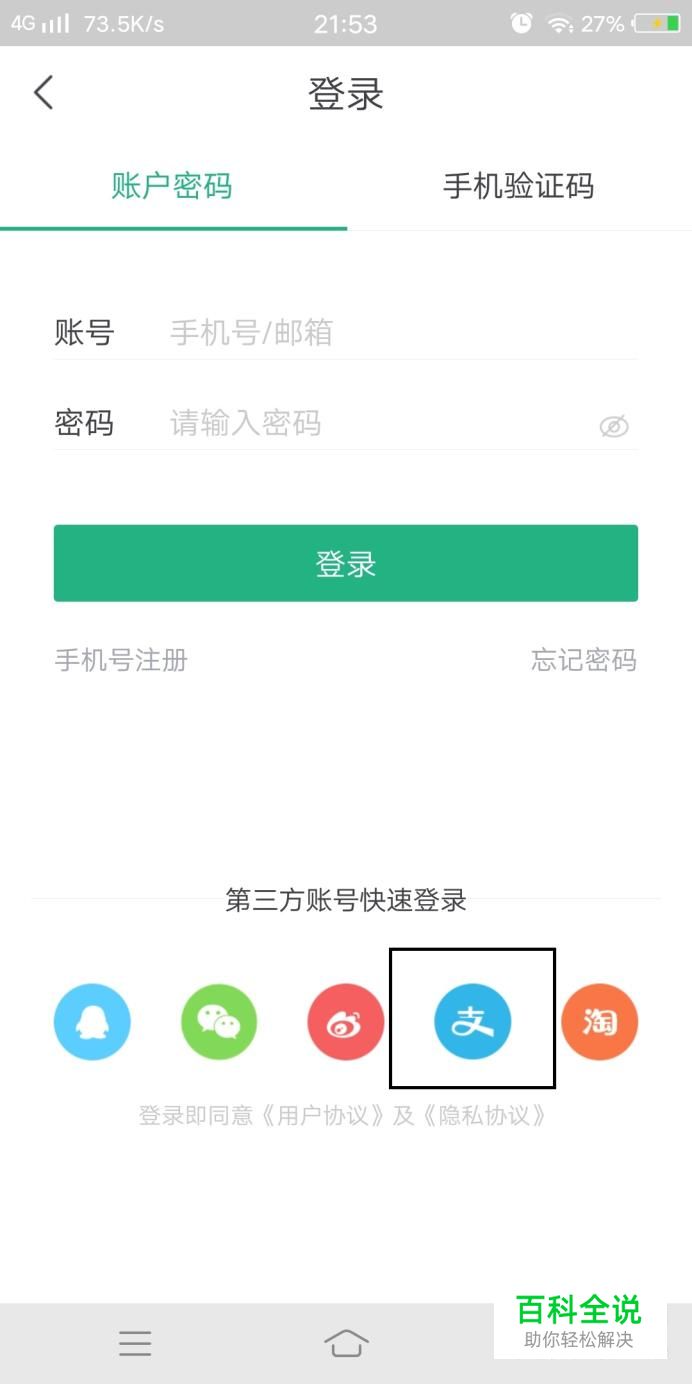This screenshot has height=1384, width=692.
Task: Toggle password visibility eye icon
Action: 614,427
